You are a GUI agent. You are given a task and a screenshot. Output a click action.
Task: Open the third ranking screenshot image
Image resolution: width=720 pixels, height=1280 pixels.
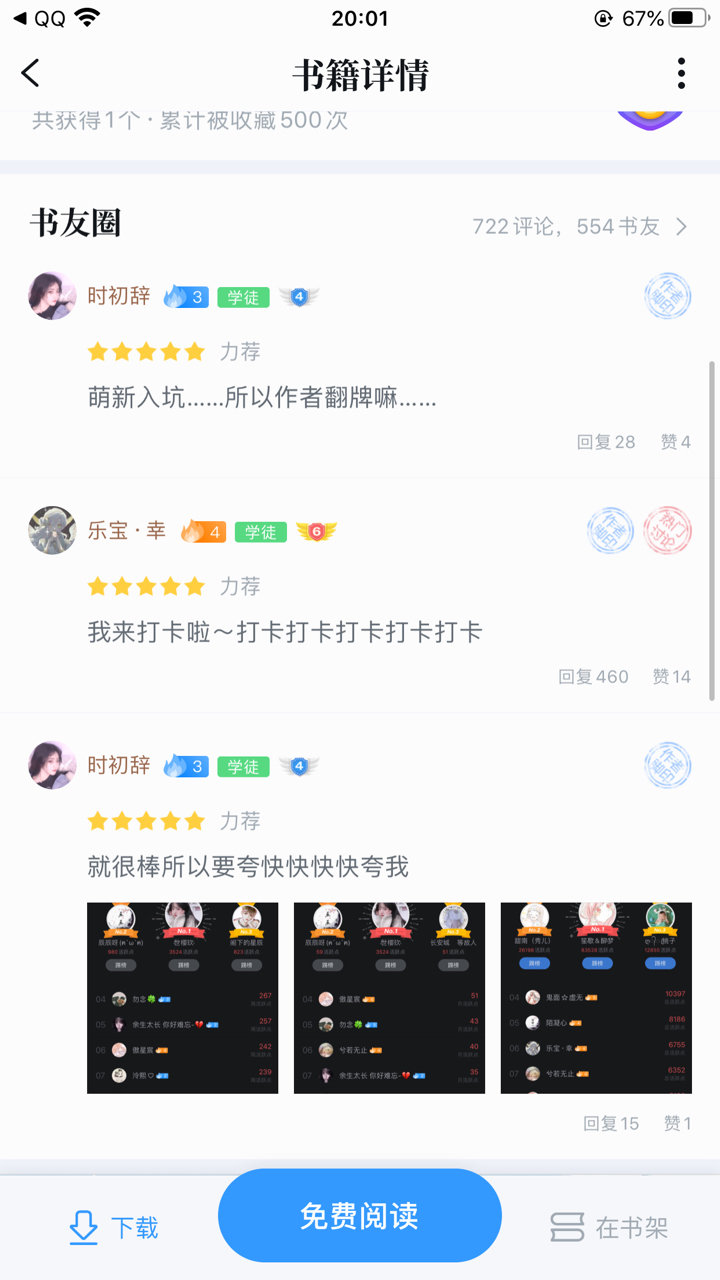coord(596,998)
